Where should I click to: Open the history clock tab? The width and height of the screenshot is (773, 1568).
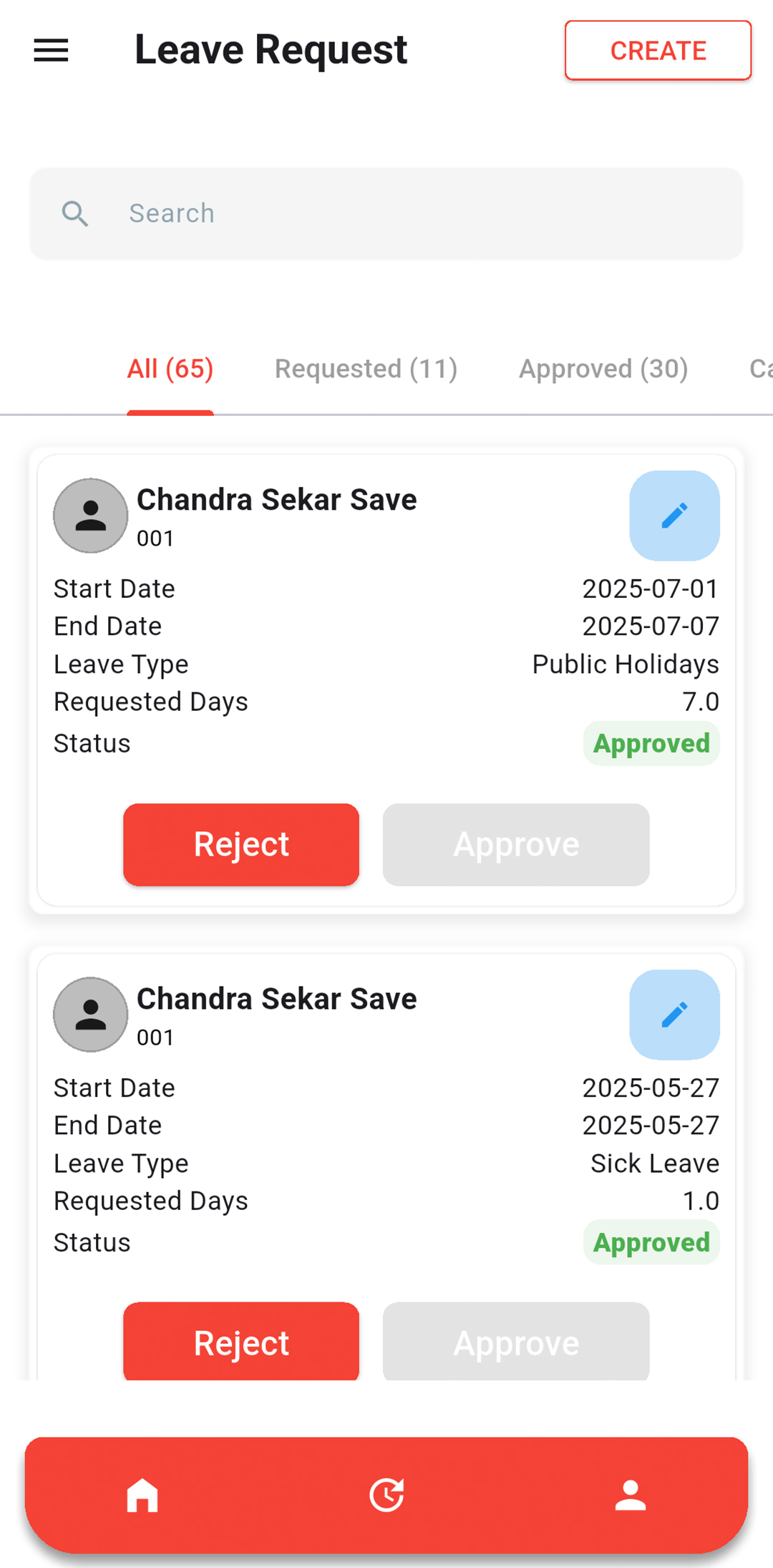pyautogui.click(x=386, y=1495)
